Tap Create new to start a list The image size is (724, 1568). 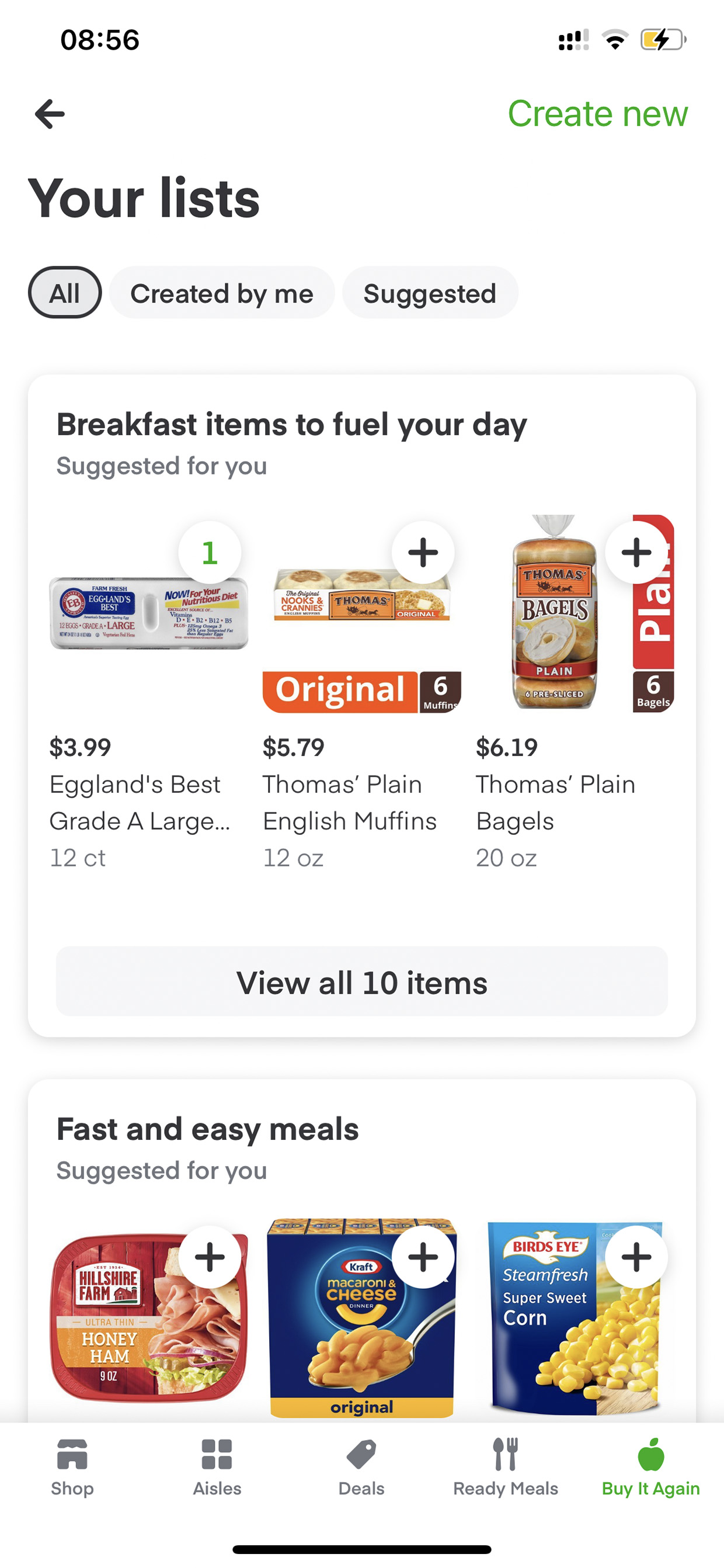[x=597, y=114]
